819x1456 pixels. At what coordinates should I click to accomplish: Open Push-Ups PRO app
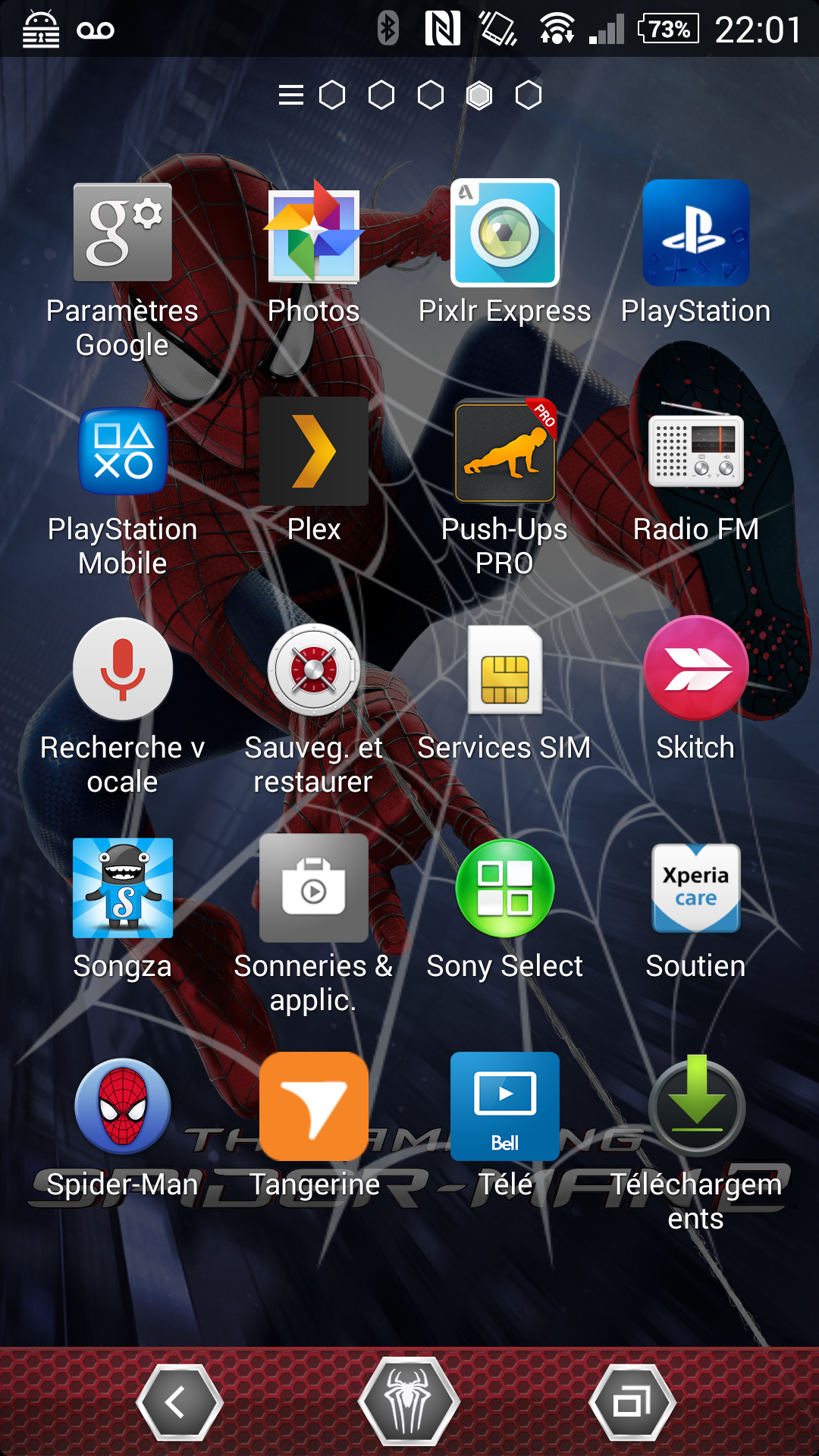[x=504, y=451]
